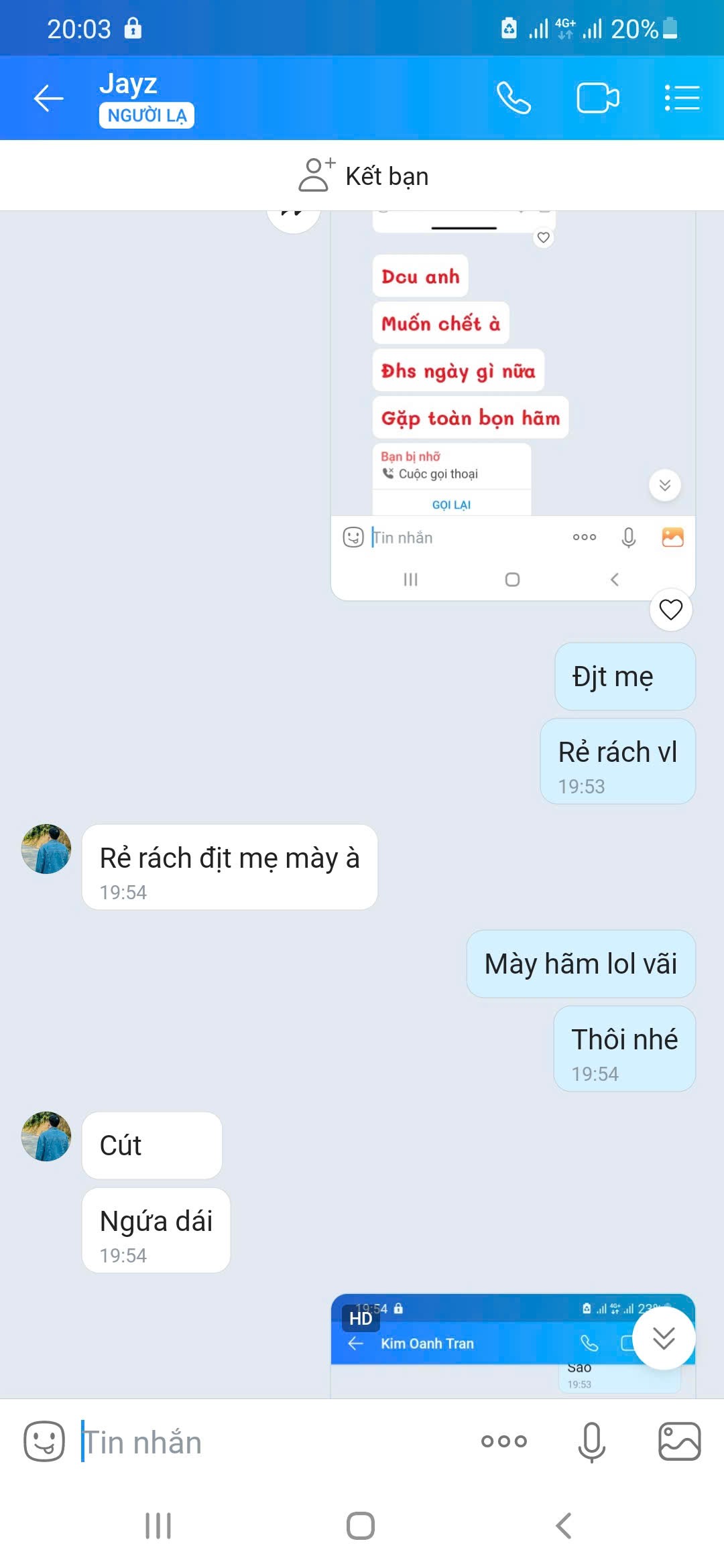Open the chat options menu
This screenshot has width=724, height=1568.
click(x=682, y=99)
